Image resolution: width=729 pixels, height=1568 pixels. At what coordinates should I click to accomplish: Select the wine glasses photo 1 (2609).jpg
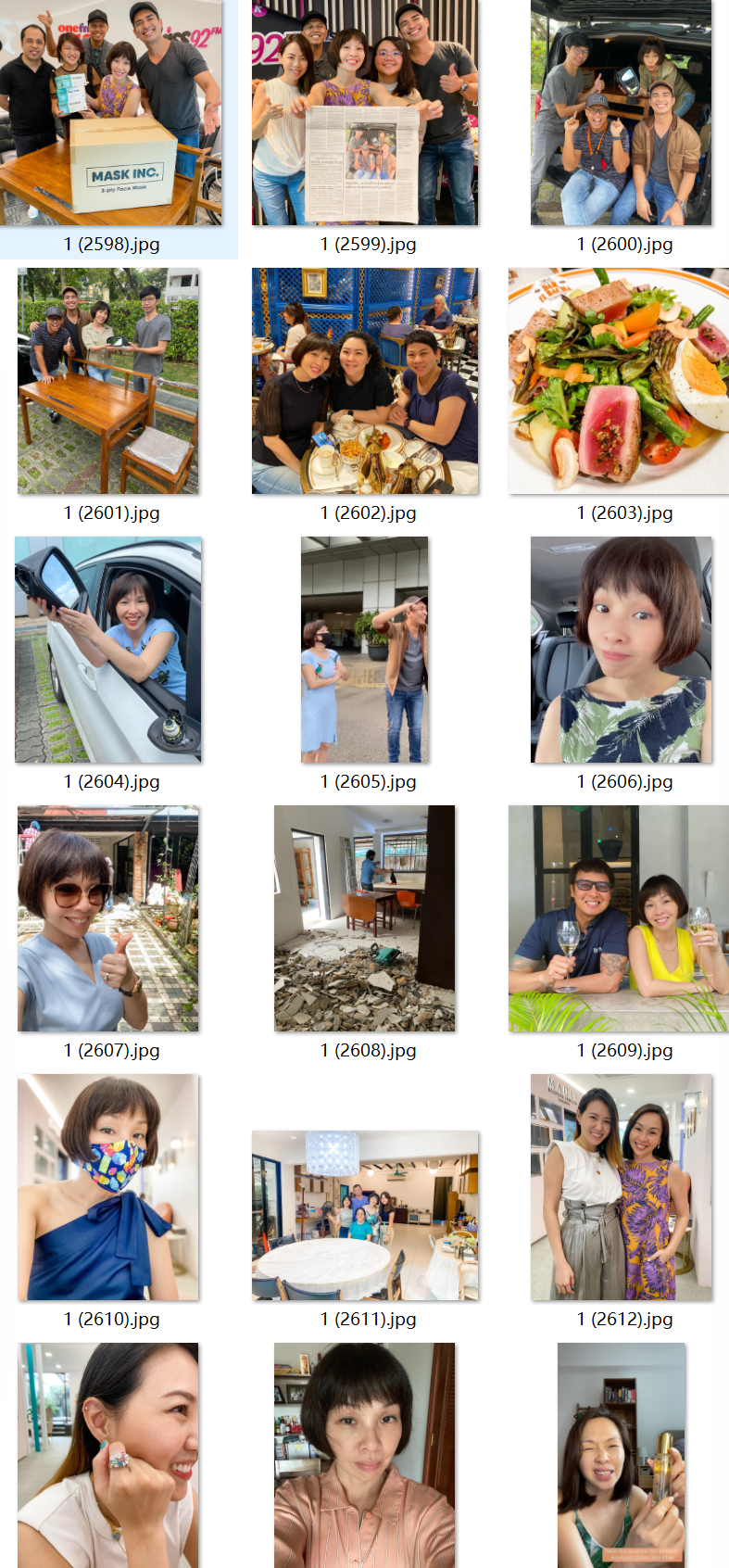click(619, 918)
